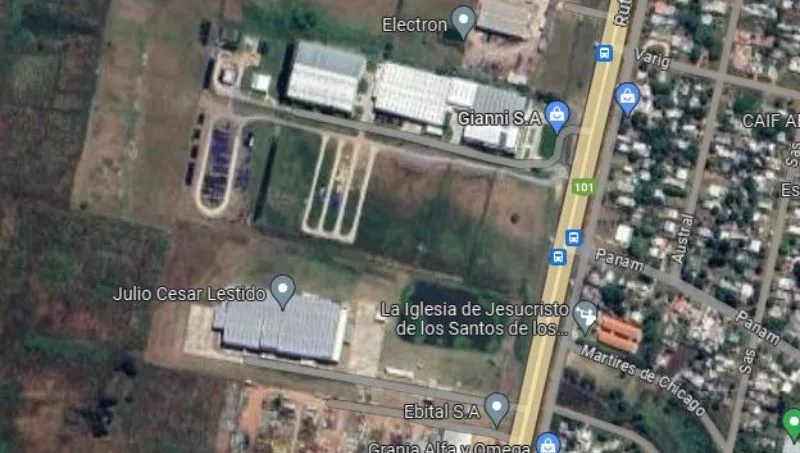Image resolution: width=800 pixels, height=453 pixels.
Task: Open the Electron place pin
Action: 463,20
